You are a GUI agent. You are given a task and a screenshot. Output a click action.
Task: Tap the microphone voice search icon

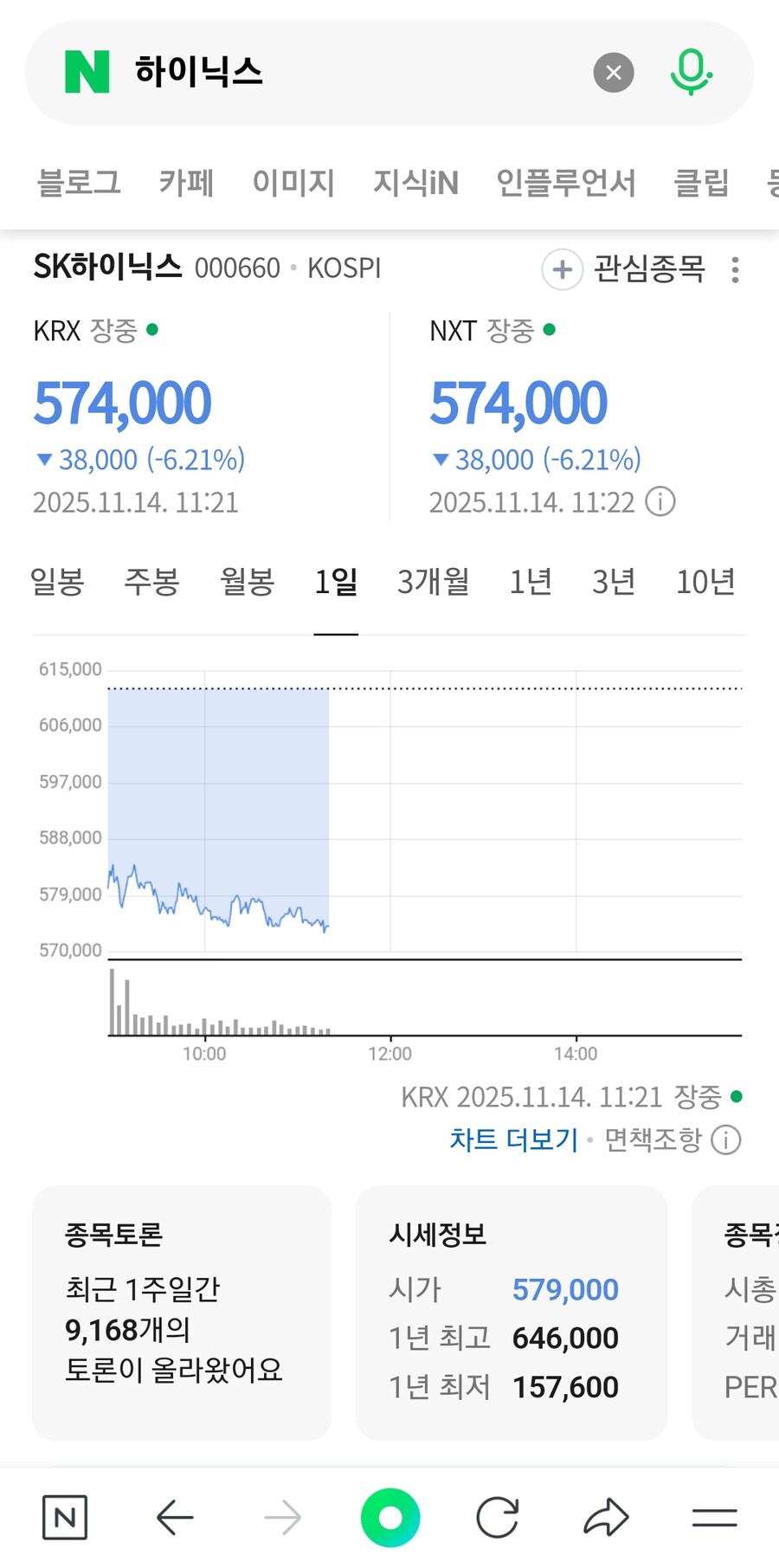pos(690,72)
